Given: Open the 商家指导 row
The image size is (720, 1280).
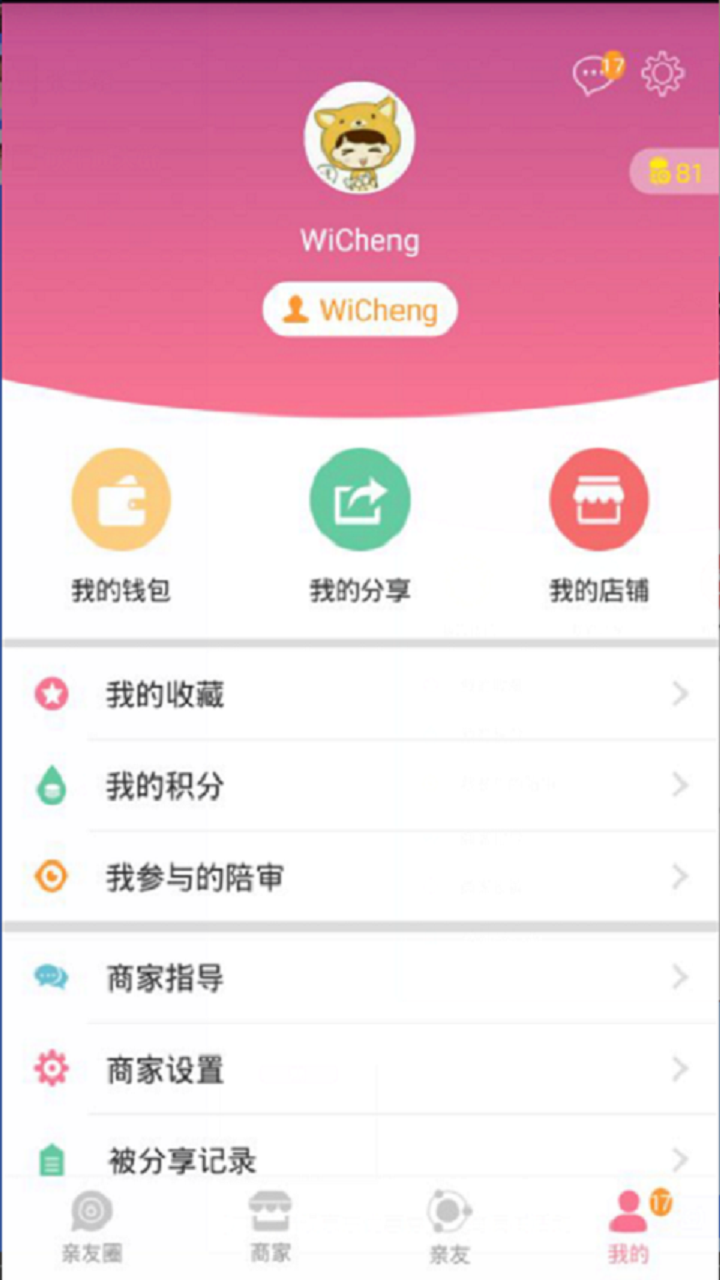Looking at the screenshot, I should click(360, 978).
